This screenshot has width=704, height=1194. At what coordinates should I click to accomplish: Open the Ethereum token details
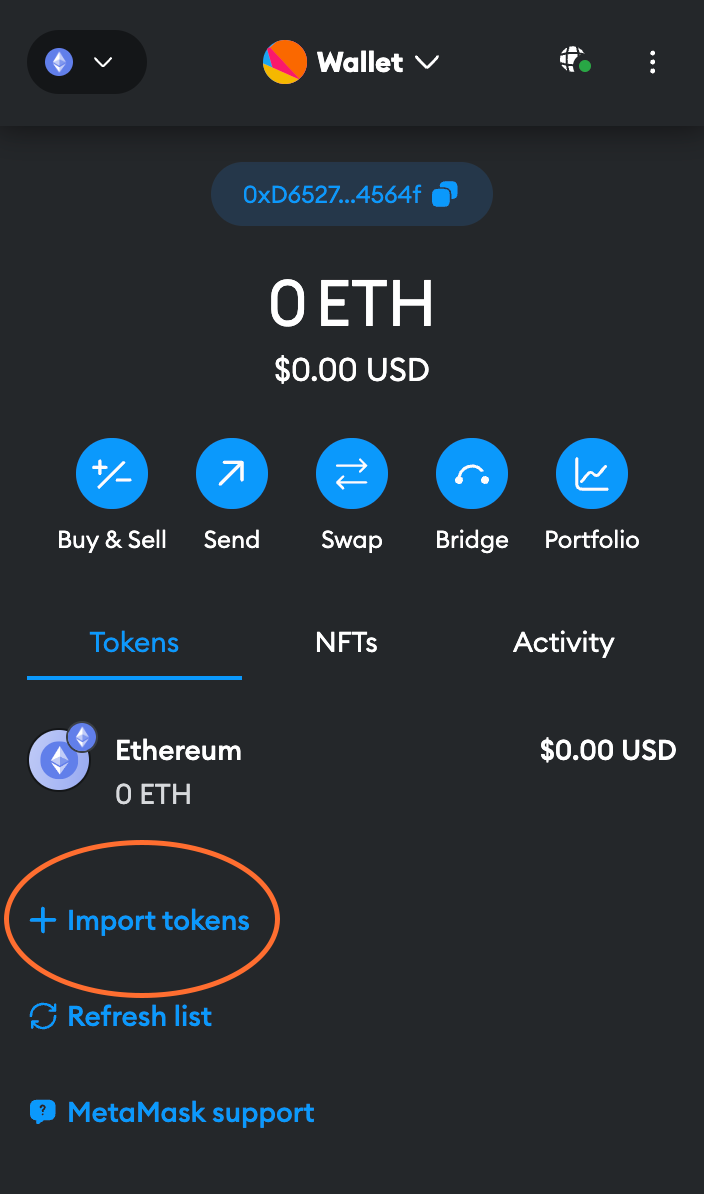click(178, 770)
